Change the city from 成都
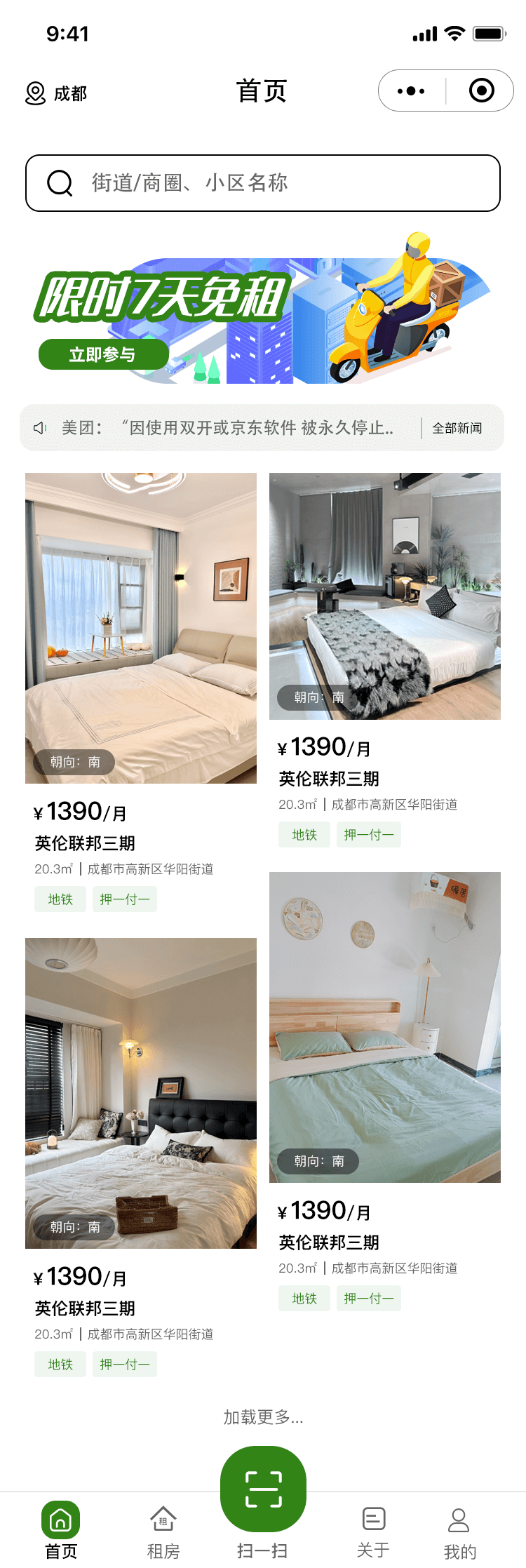 pos(56,93)
